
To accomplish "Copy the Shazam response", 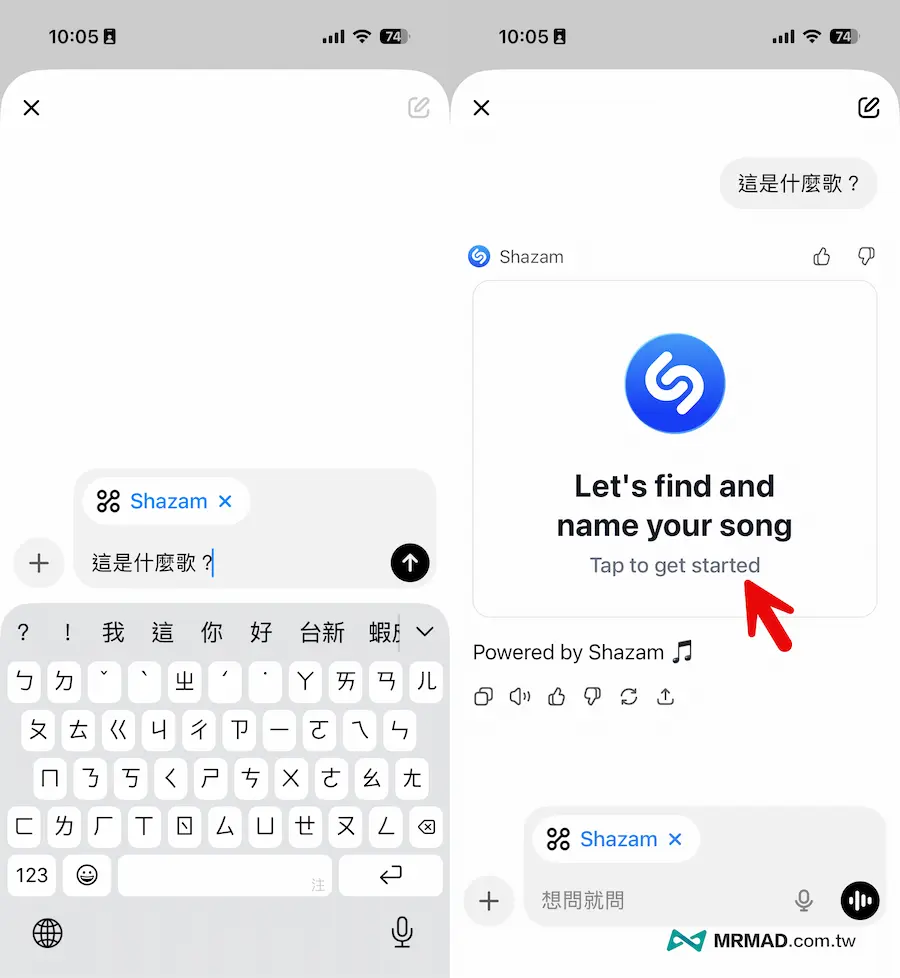I will (x=483, y=697).
